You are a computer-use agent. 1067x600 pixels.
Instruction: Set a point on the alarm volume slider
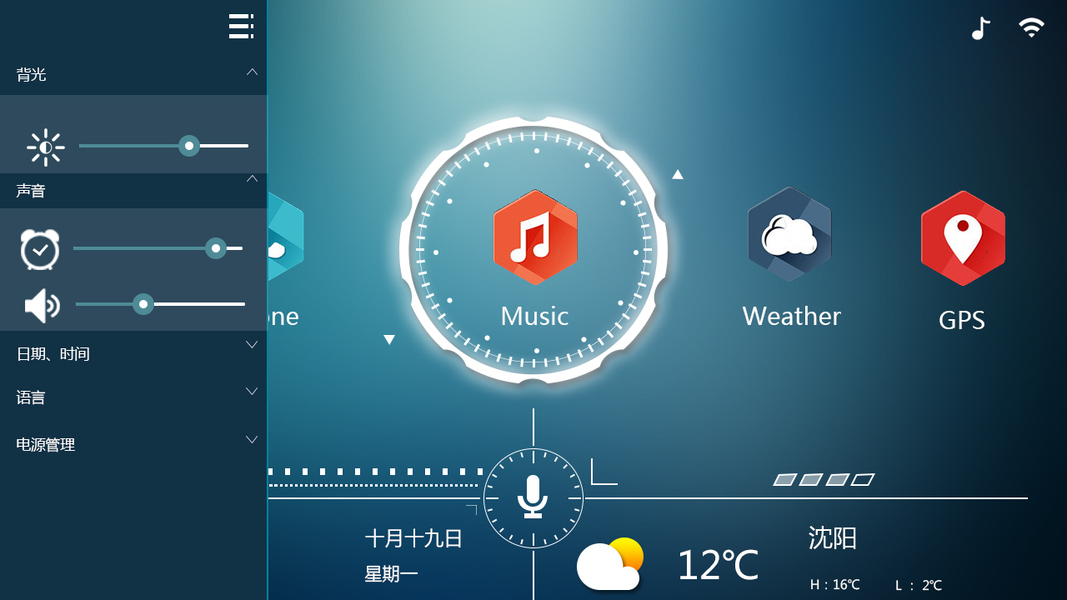pyautogui.click(x=158, y=248)
